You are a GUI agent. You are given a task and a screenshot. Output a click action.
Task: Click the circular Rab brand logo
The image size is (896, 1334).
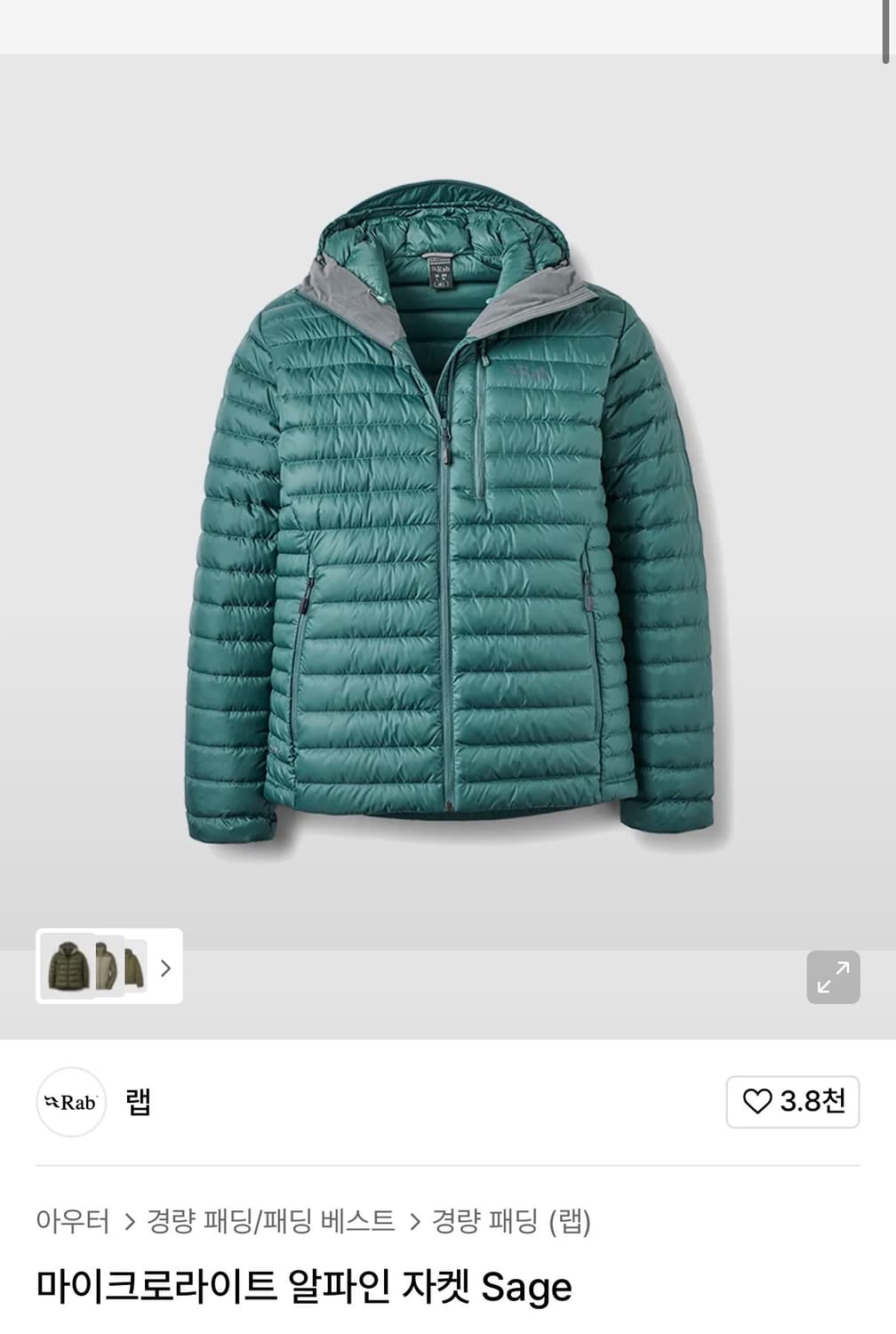coord(70,1101)
